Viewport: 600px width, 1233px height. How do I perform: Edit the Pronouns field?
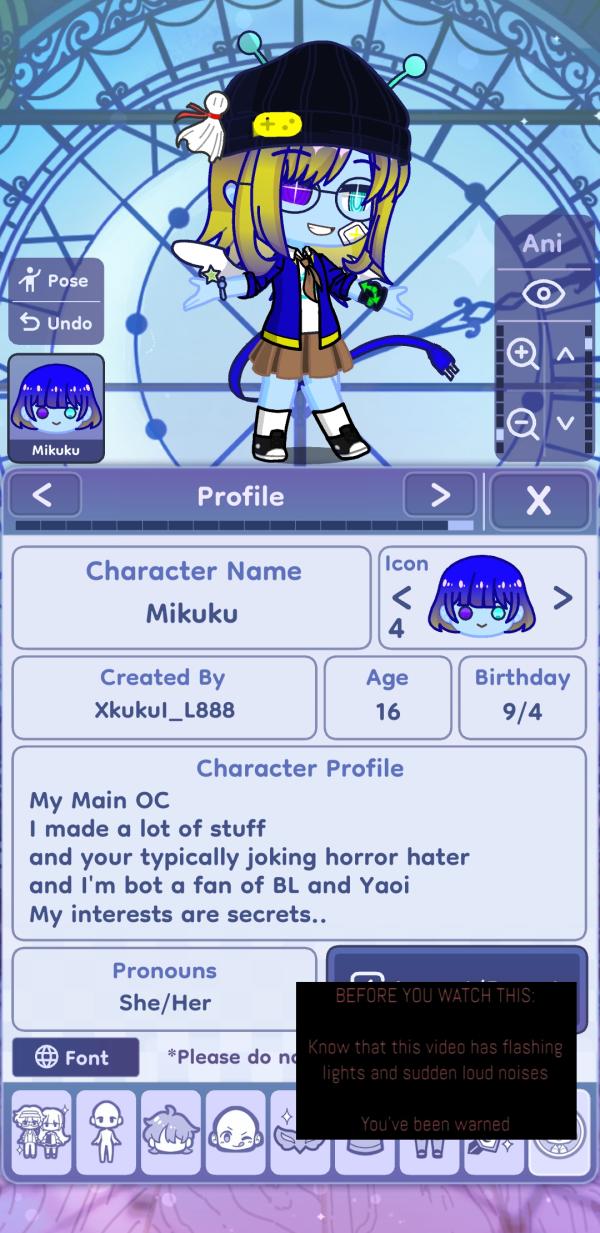pyautogui.click(x=165, y=1002)
